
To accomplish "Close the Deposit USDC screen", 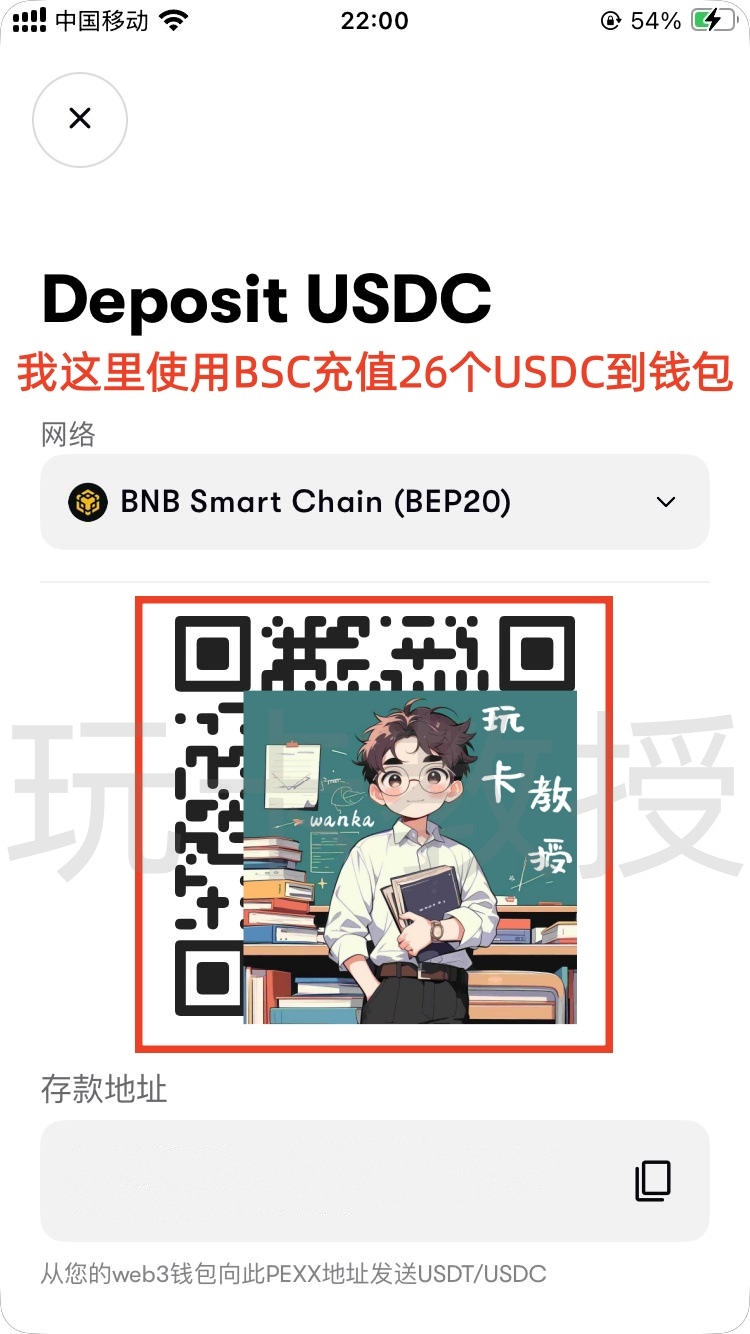I will click(80, 119).
